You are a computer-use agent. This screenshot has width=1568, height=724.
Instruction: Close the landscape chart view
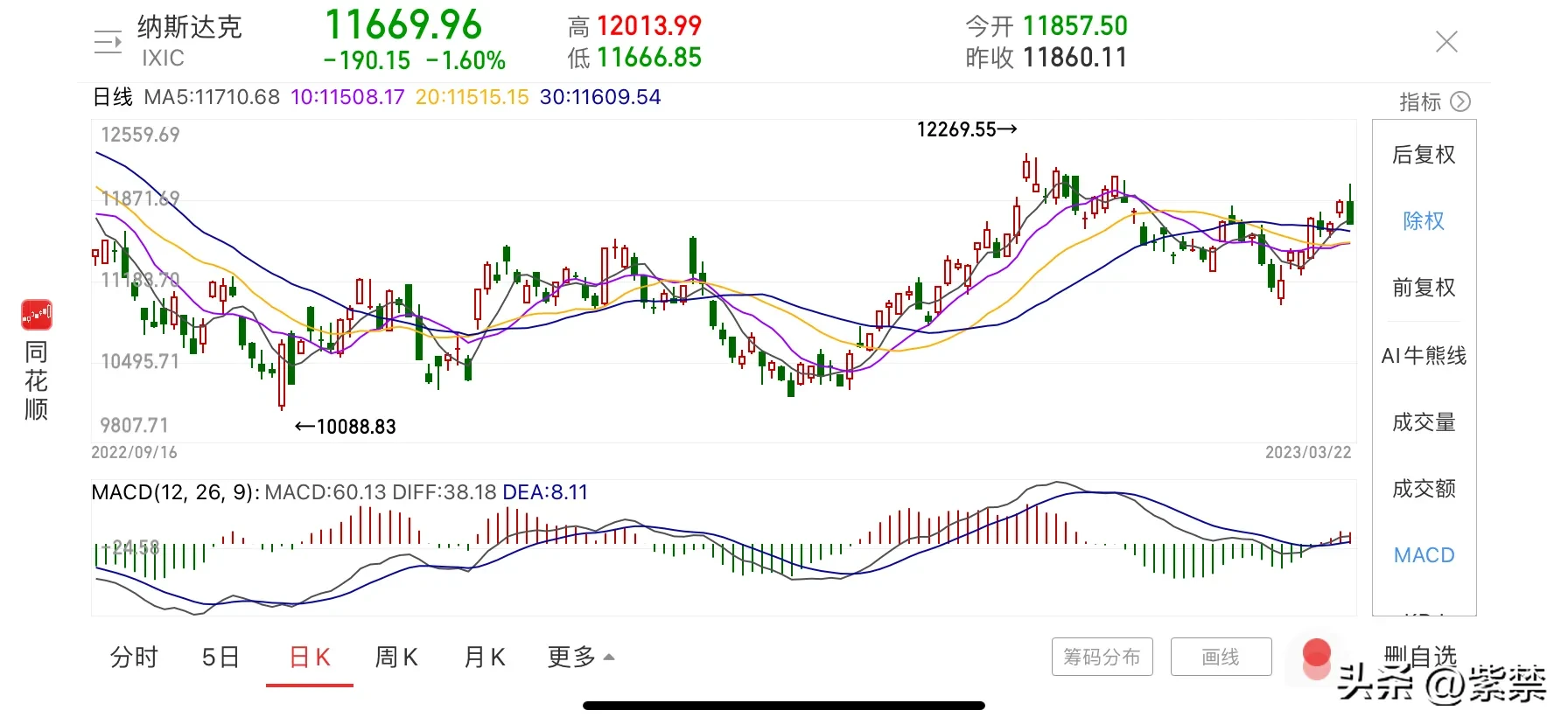point(1446,42)
